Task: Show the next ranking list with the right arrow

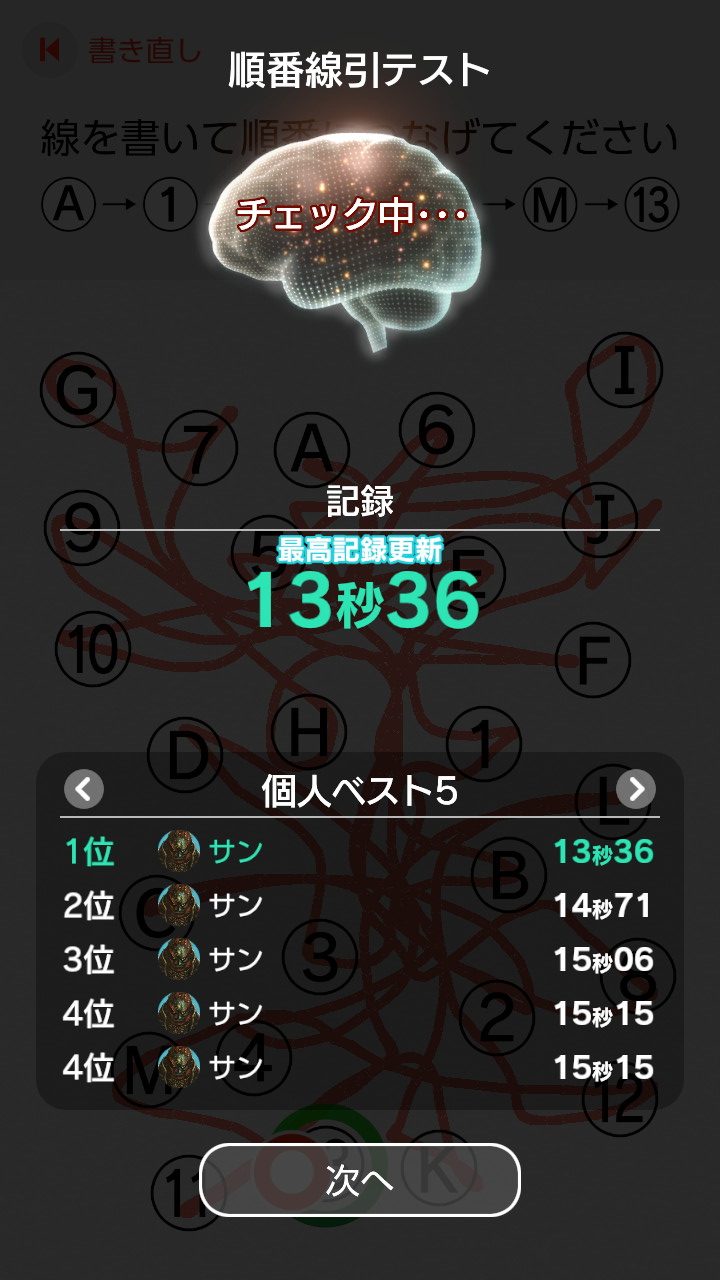Action: tap(636, 789)
